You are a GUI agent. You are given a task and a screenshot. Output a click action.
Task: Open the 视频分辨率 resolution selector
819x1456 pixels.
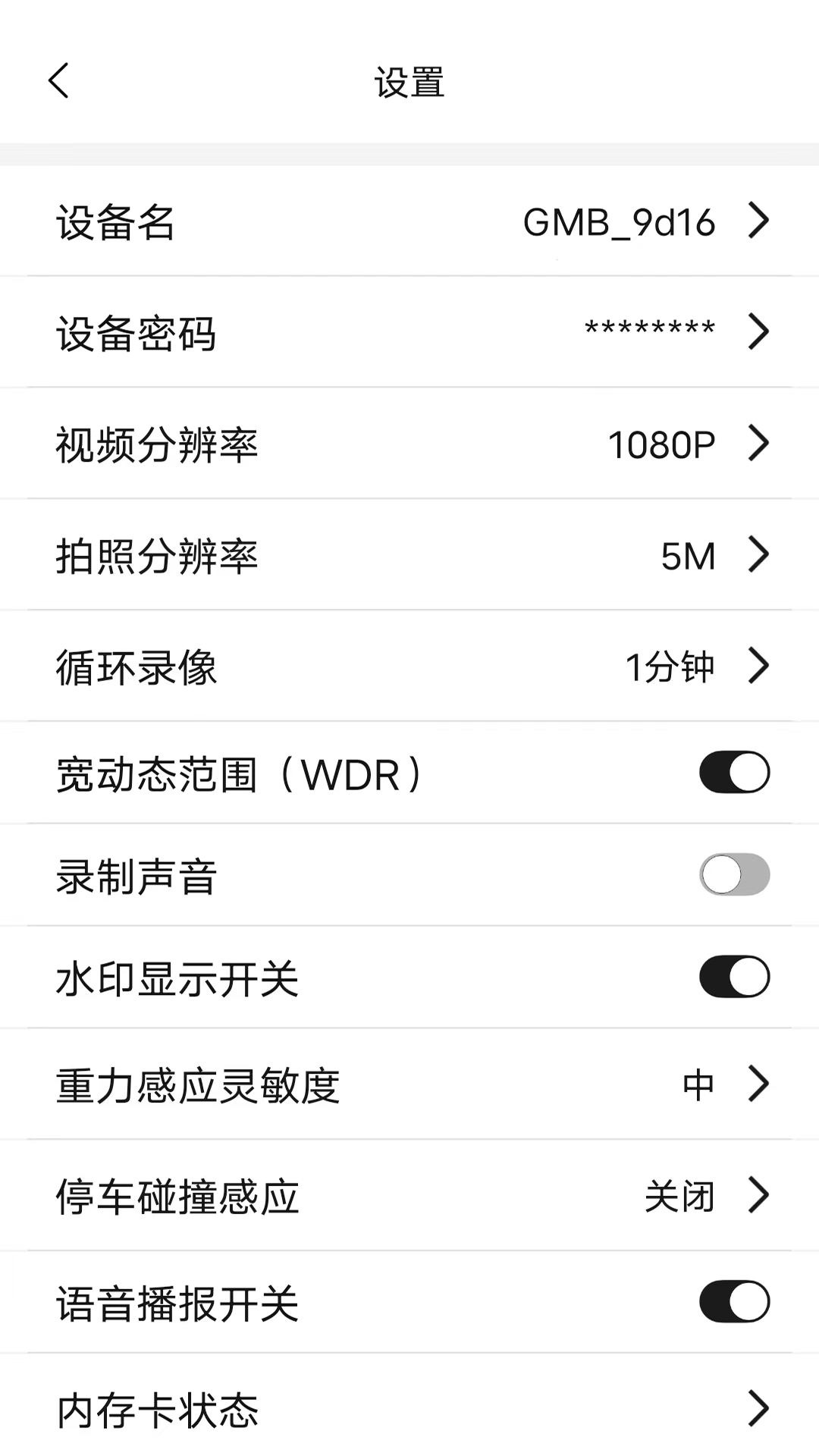409,444
